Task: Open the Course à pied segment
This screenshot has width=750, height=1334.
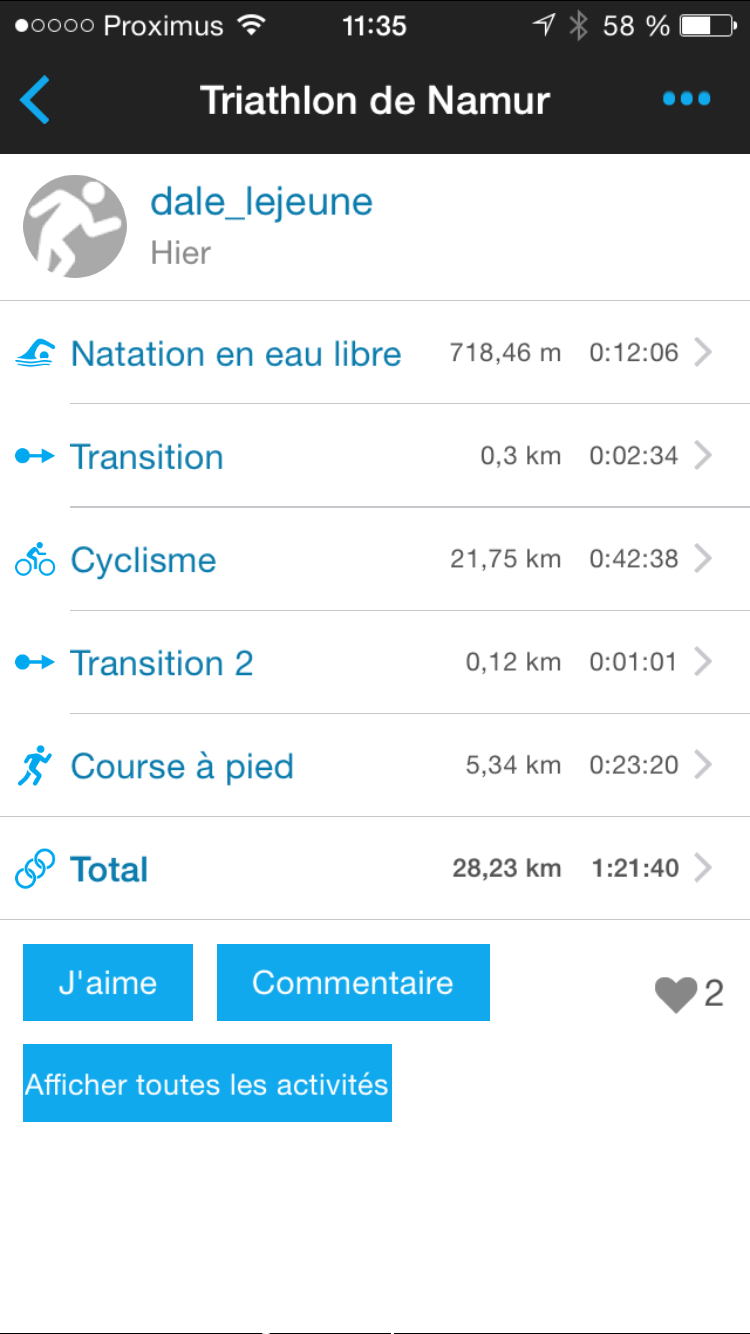Action: 182,767
